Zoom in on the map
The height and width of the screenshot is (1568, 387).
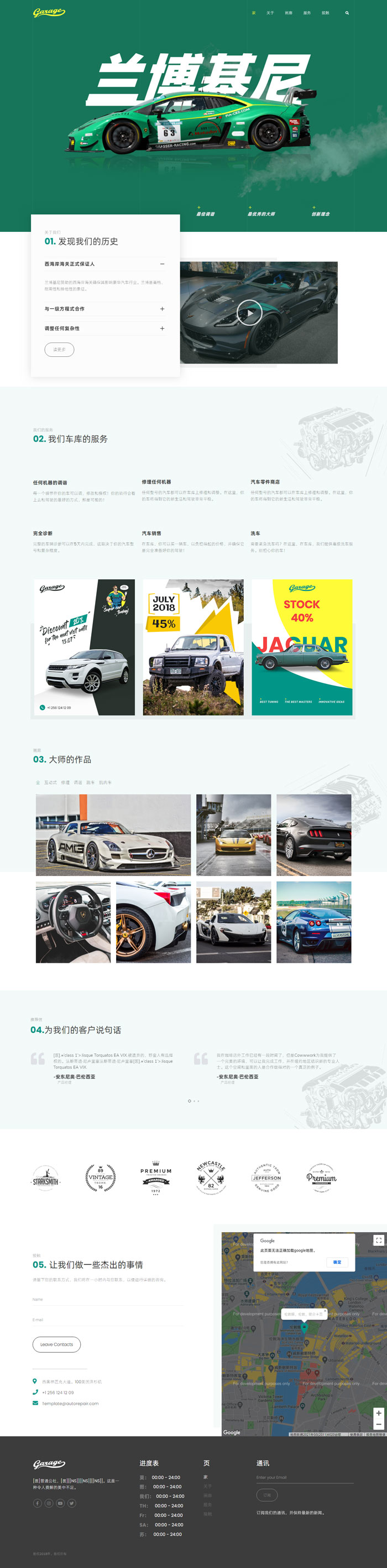pos(379,1413)
